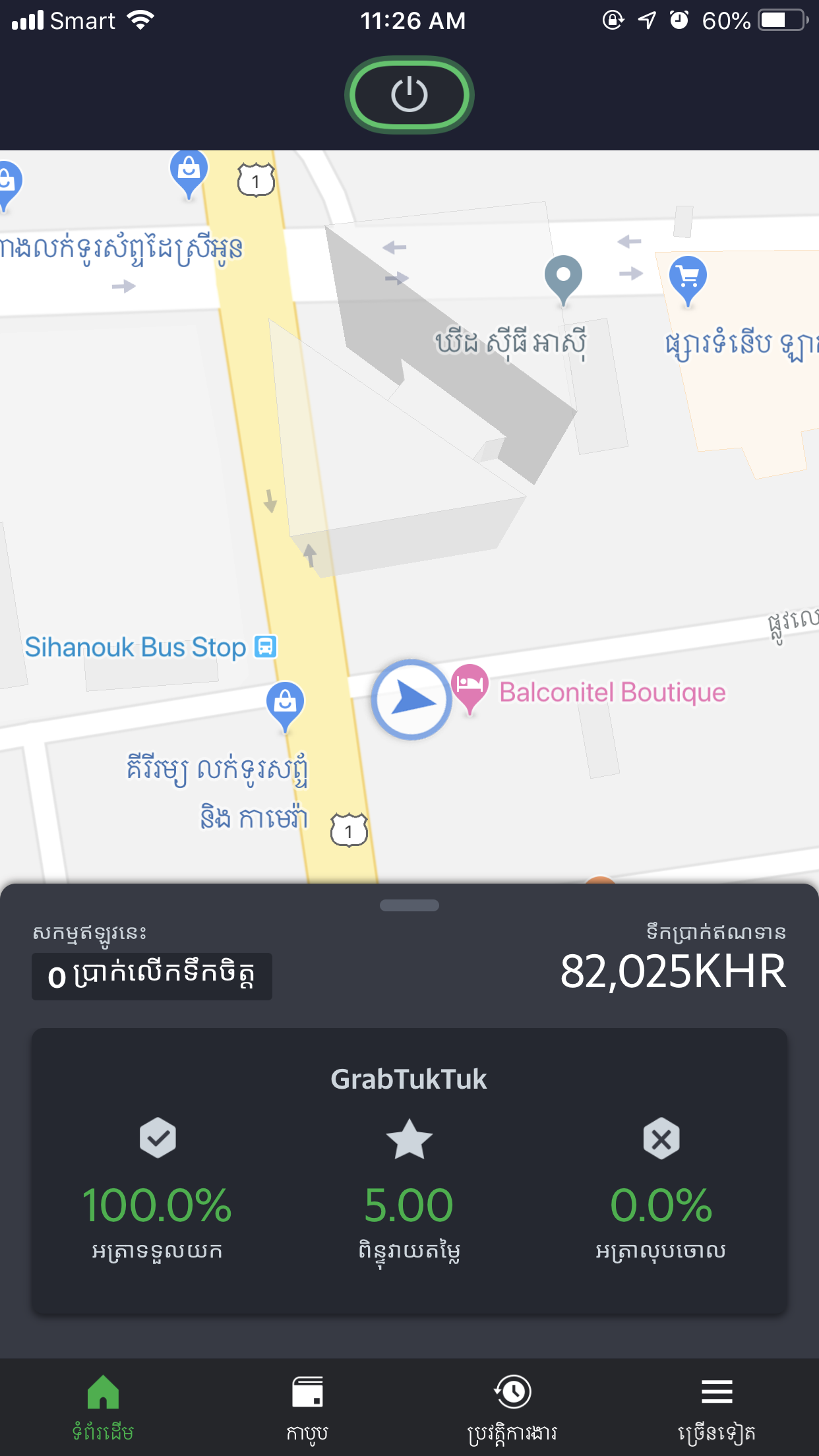Tap the supermarket shopping cart pin
Screen dimensions: 819x1456
point(688,280)
